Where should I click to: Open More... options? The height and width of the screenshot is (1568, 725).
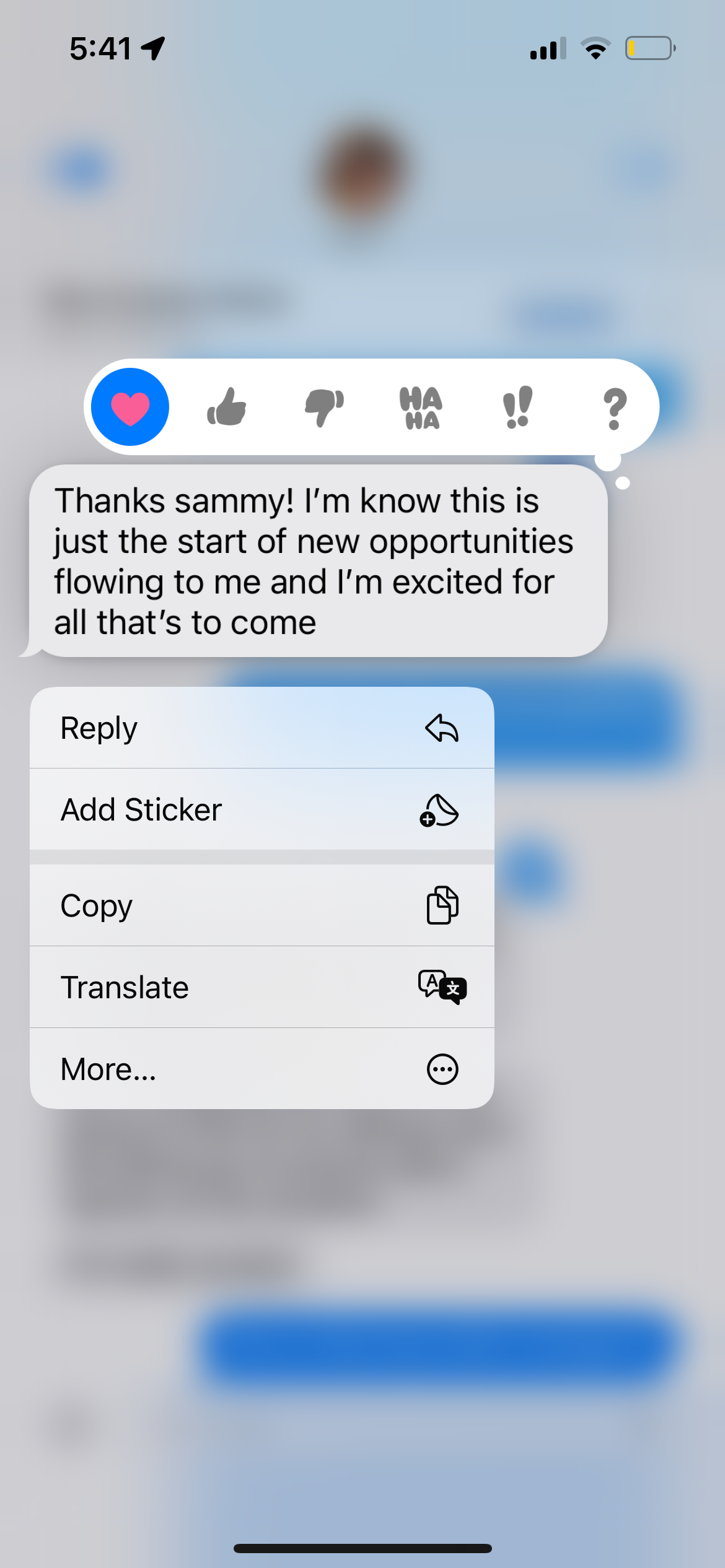click(x=261, y=1069)
